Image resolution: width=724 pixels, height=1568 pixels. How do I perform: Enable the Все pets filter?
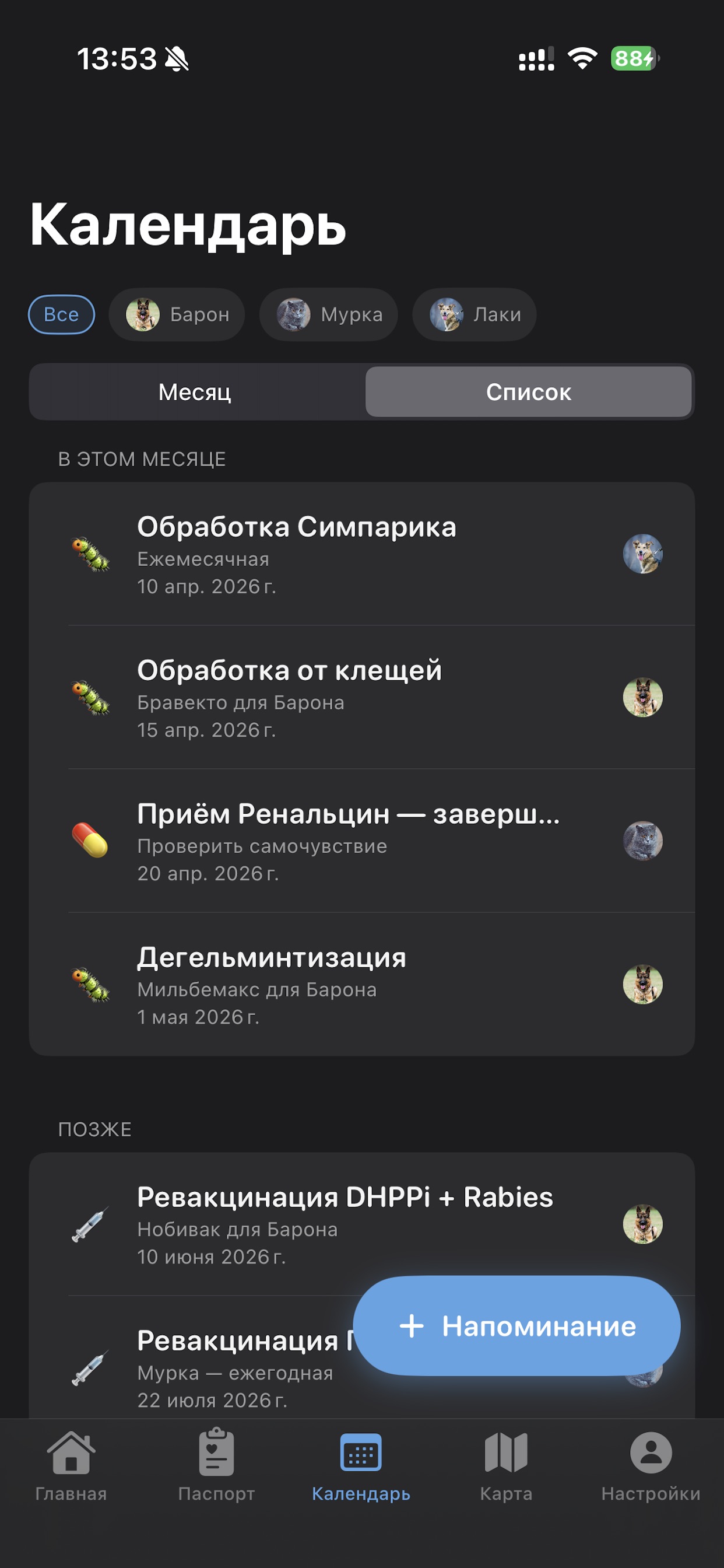pyautogui.click(x=61, y=314)
